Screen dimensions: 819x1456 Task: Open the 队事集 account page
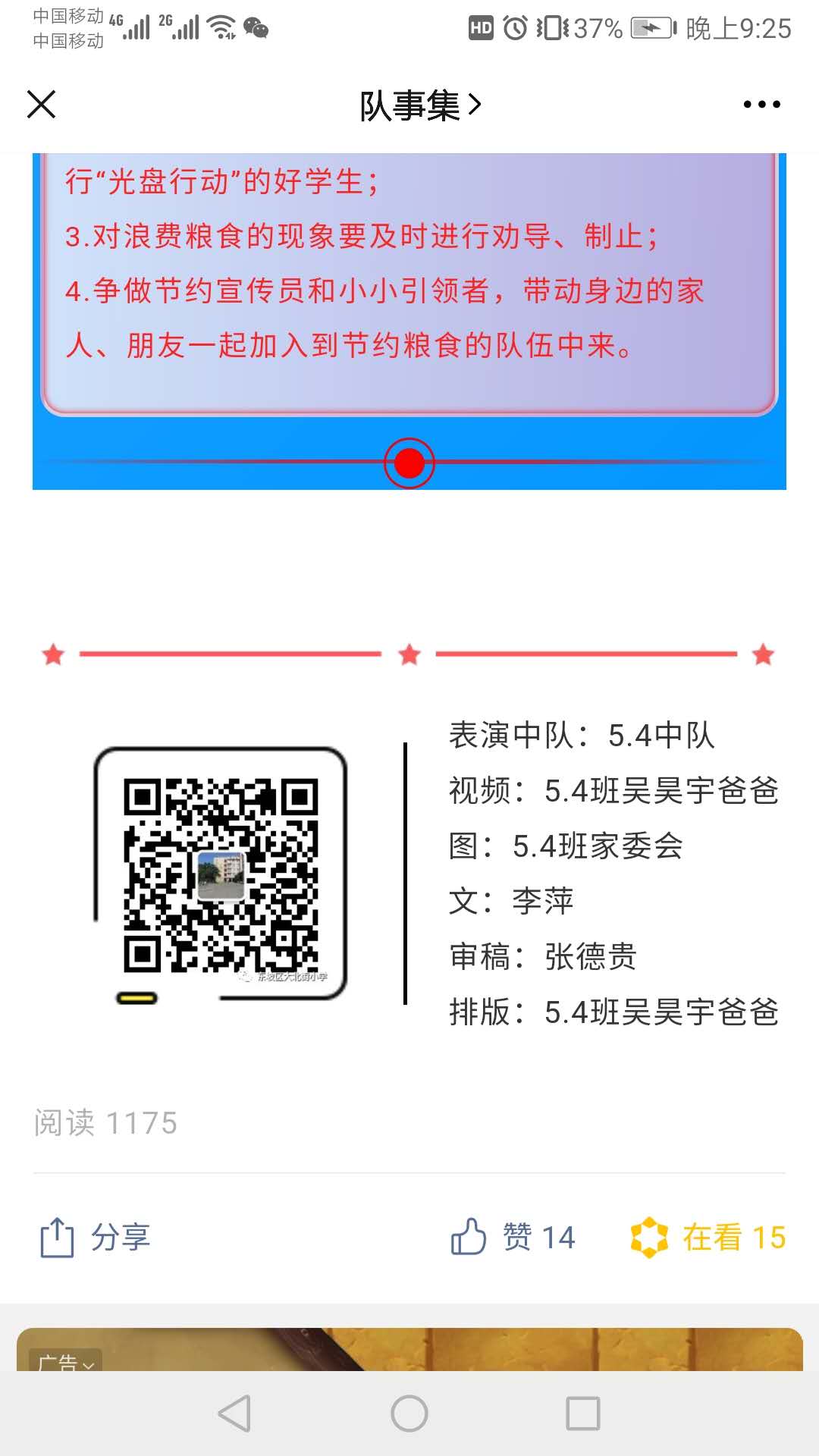(x=420, y=105)
